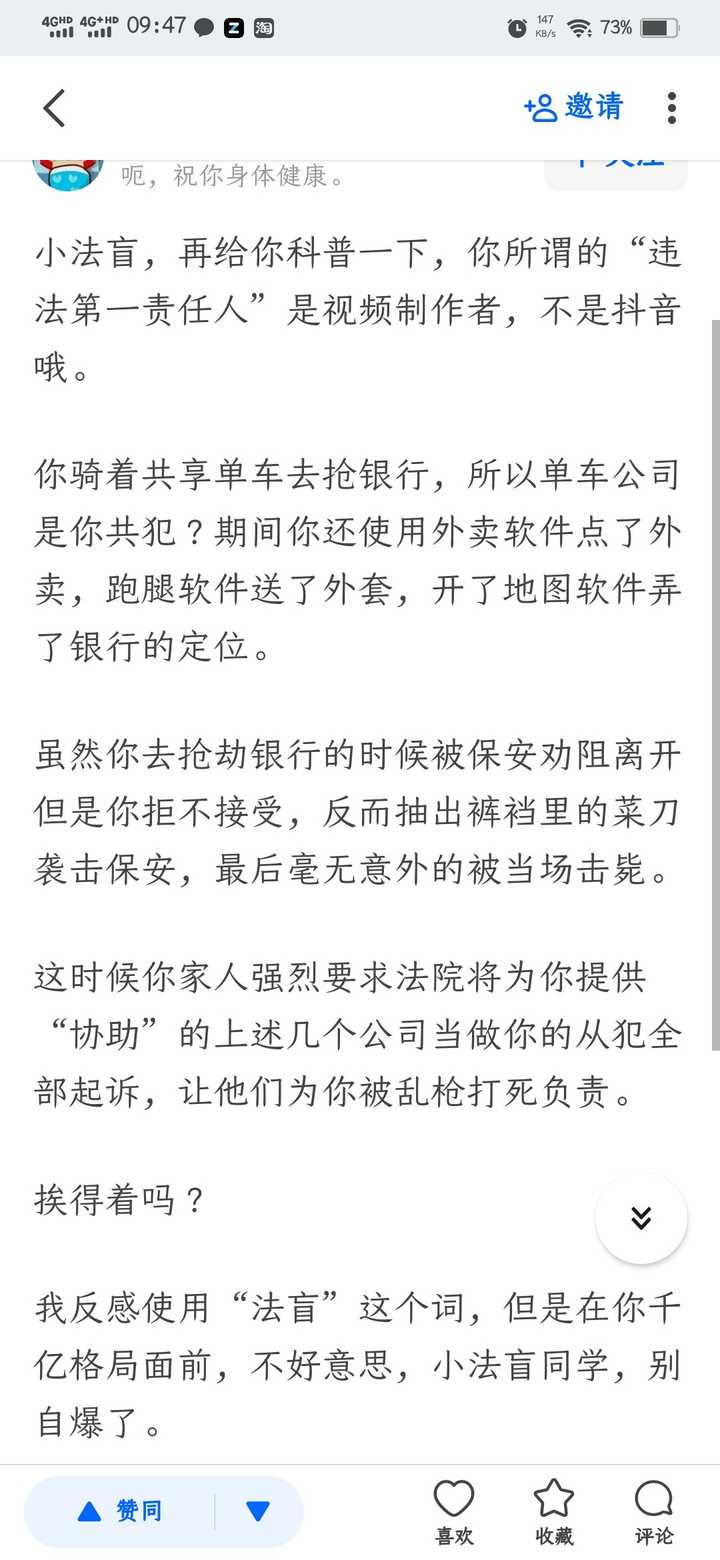Open the 评论 comments section
This screenshot has height=1560, width=720.
coord(654,1513)
